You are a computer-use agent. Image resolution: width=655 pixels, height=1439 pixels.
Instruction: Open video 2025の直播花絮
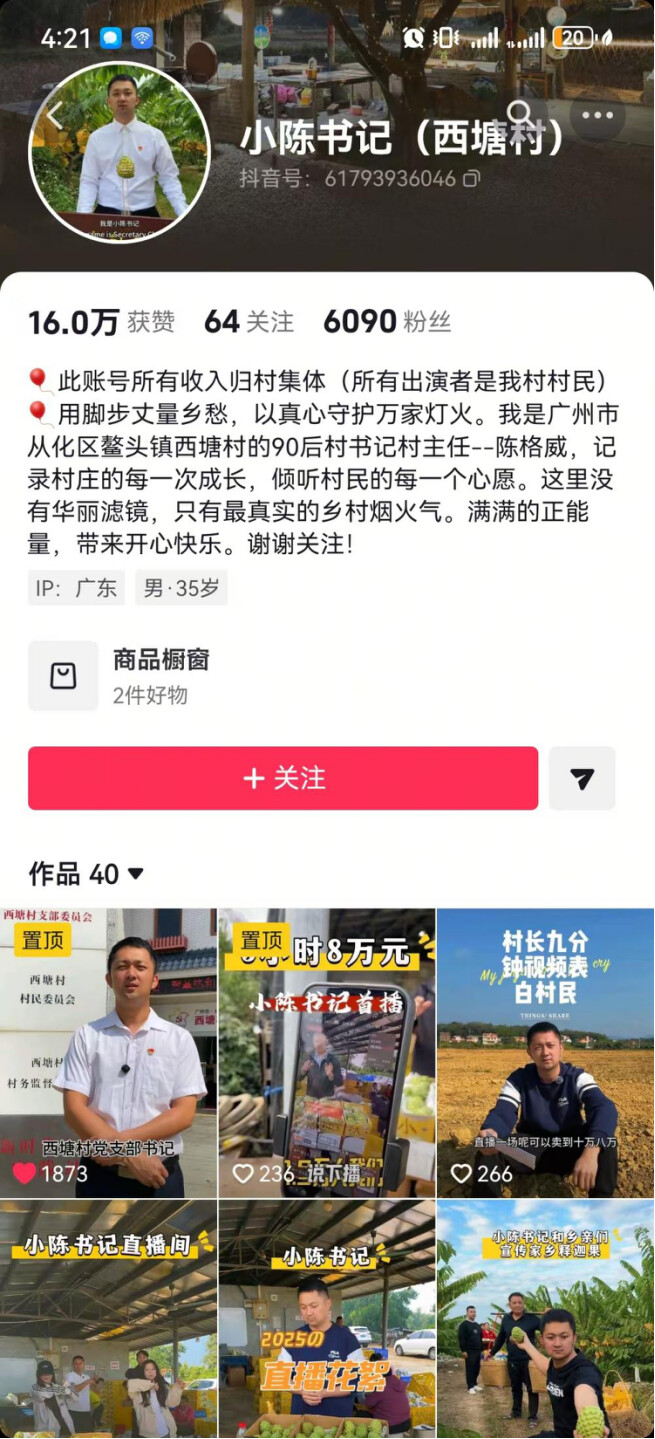tap(327, 1318)
